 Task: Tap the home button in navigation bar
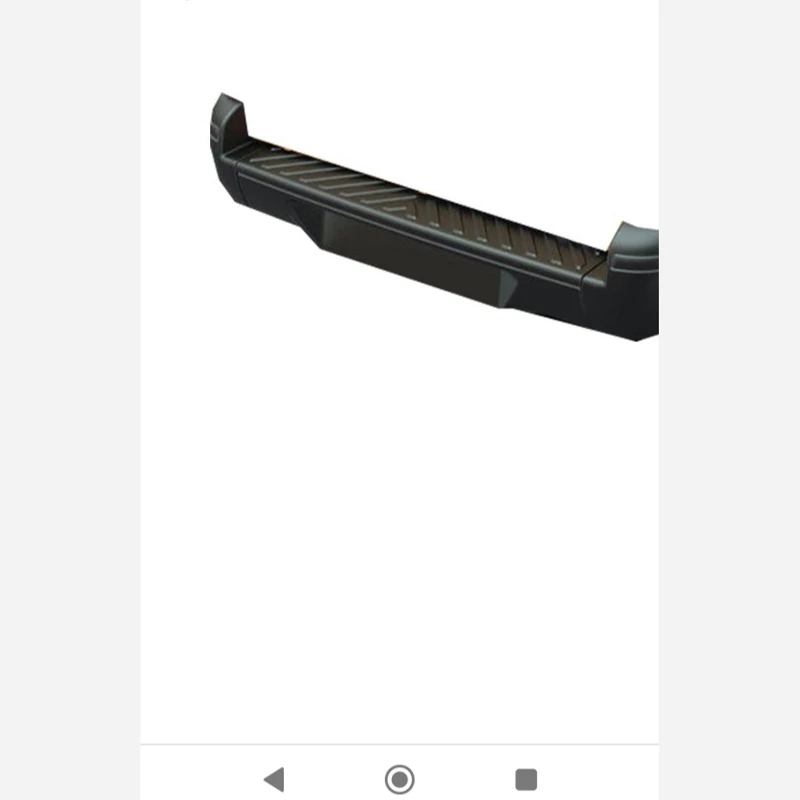pos(399,779)
